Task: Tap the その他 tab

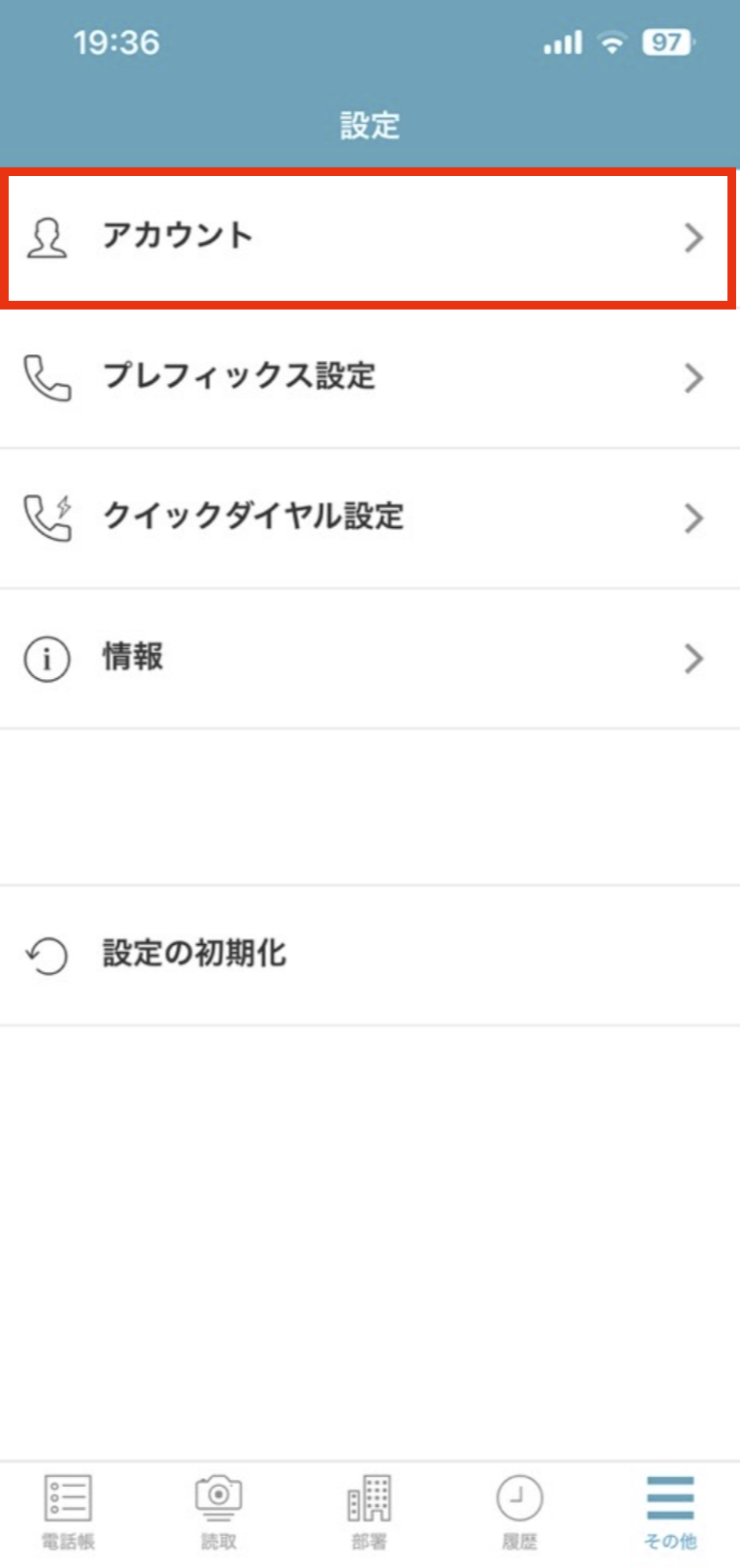Action: coord(670,1511)
